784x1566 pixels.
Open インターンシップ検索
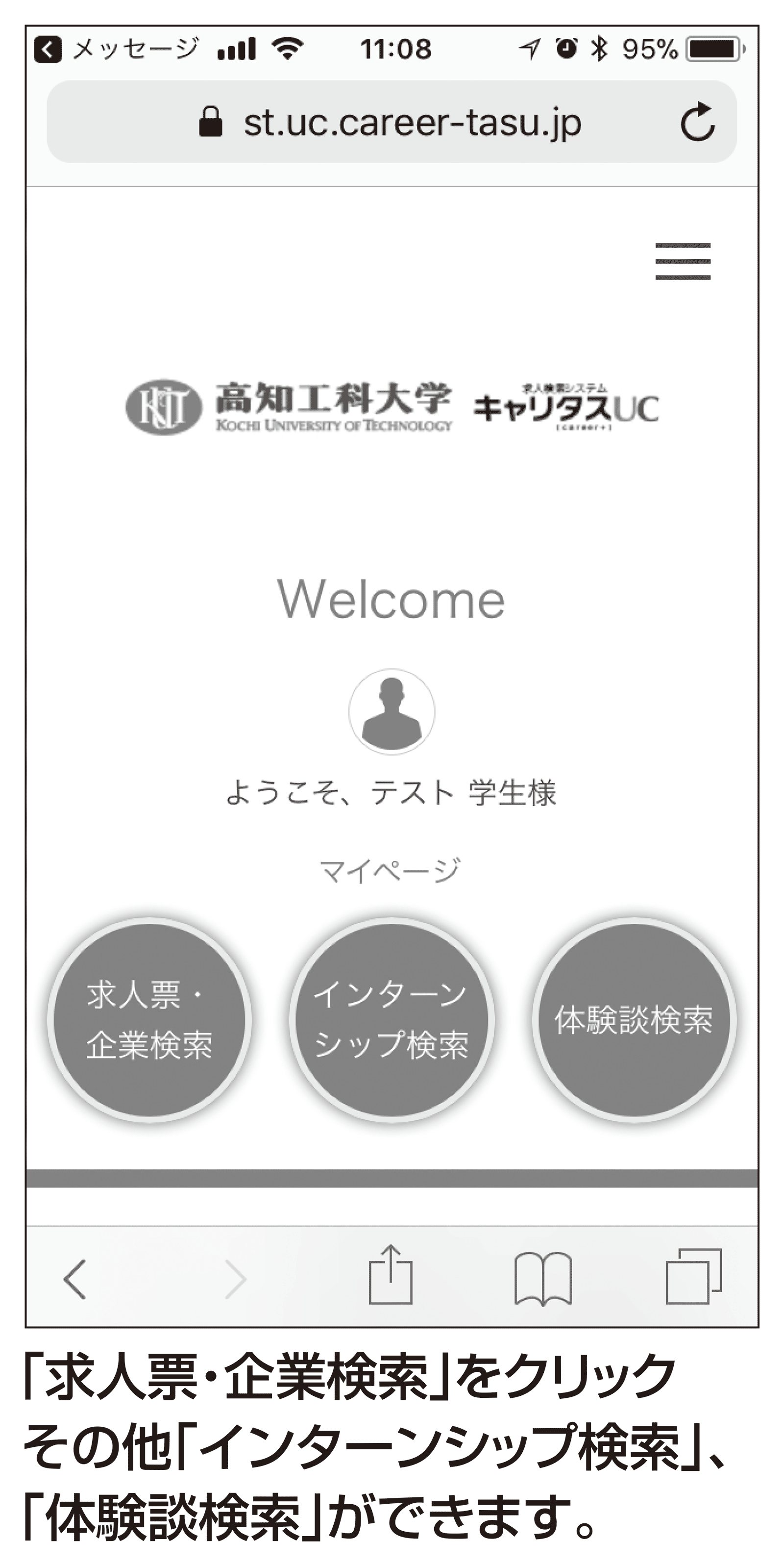[x=392, y=1020]
